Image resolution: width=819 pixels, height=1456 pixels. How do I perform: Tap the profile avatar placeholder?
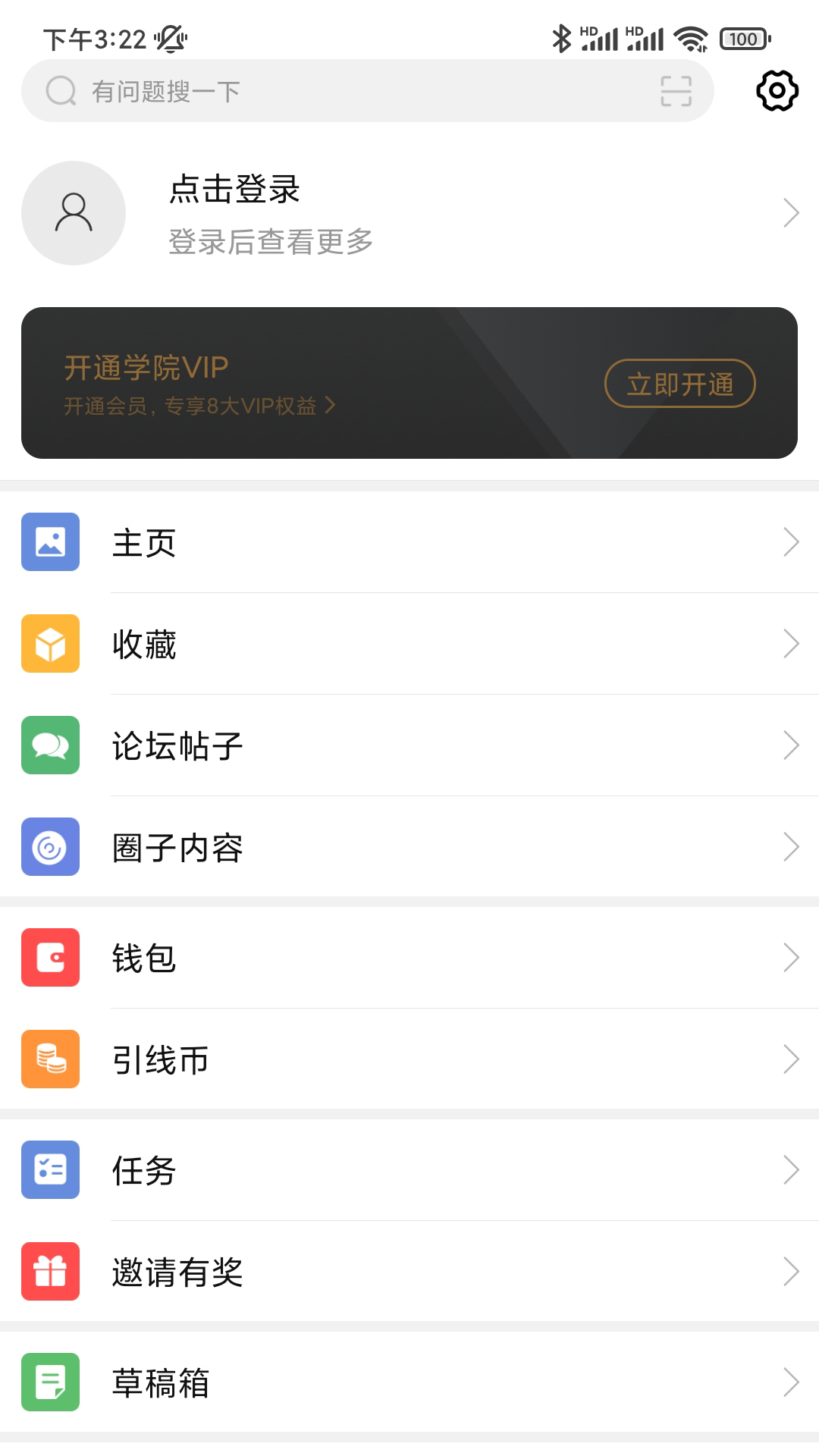click(x=73, y=212)
